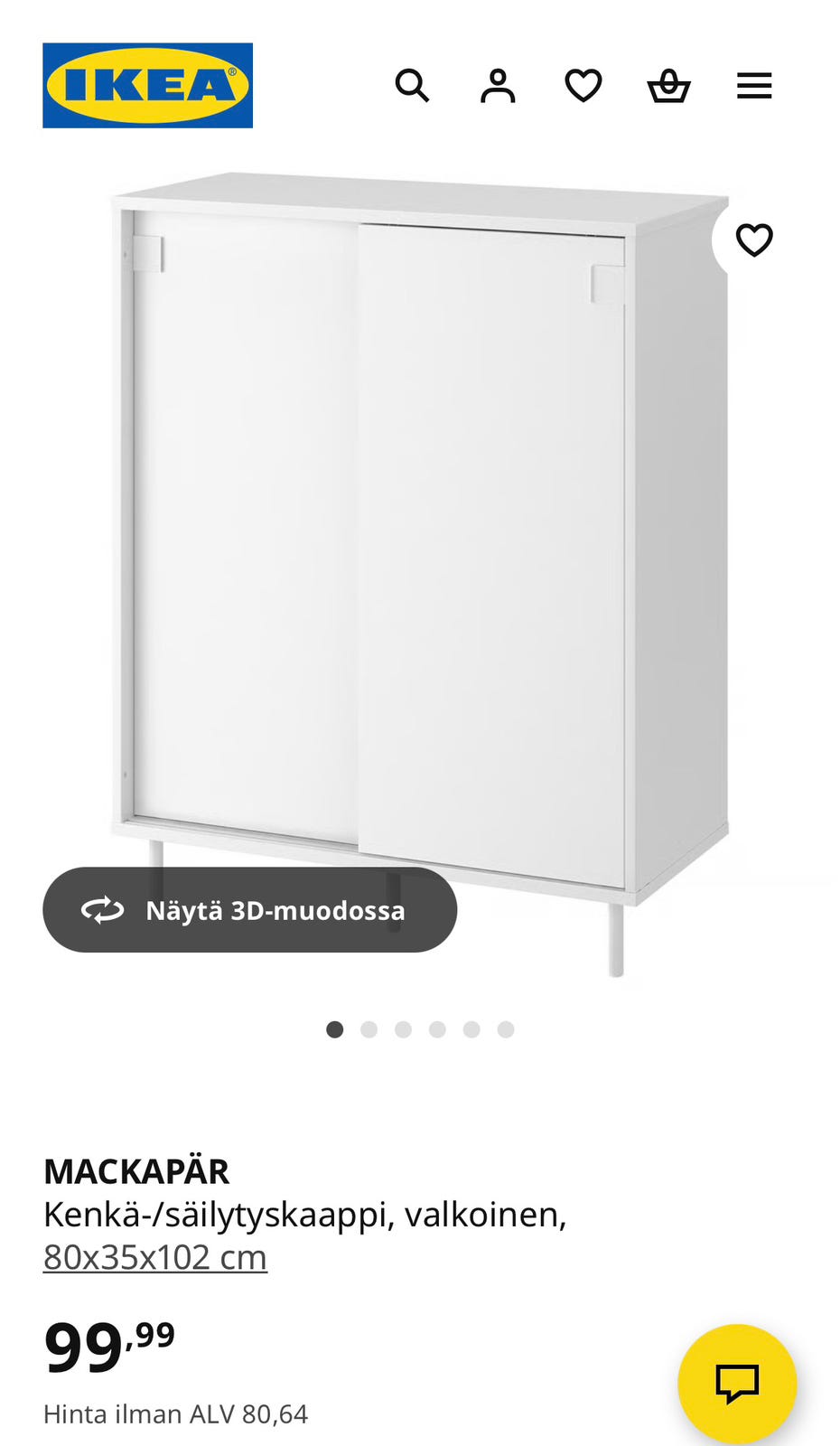Viewport: 840px width, 1446px height.
Task: Add MACKAPÄR to favourites with the heart
Action: coord(754,240)
